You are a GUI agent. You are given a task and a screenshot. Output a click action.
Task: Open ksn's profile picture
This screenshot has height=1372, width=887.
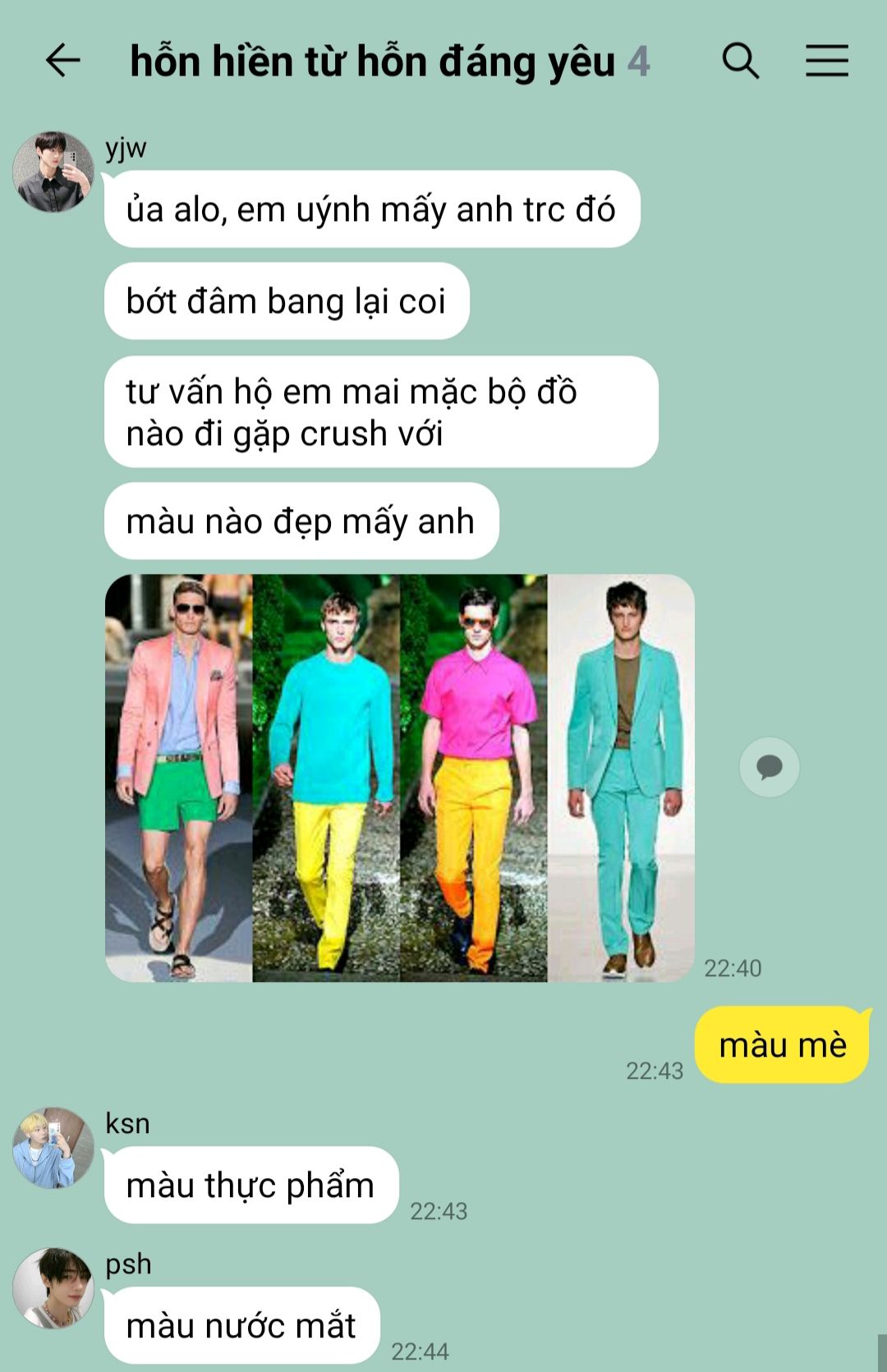click(53, 1147)
